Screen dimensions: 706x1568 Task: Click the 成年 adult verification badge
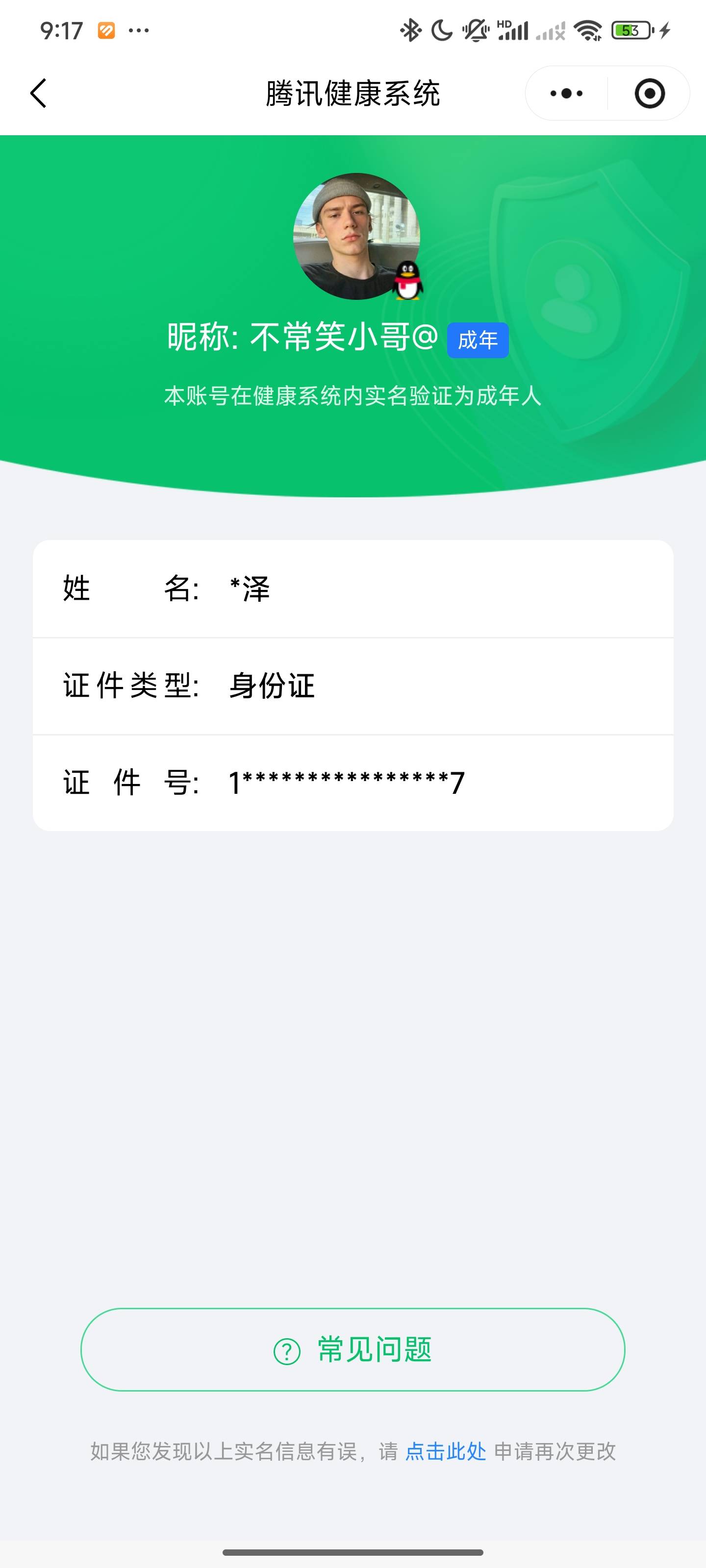478,341
